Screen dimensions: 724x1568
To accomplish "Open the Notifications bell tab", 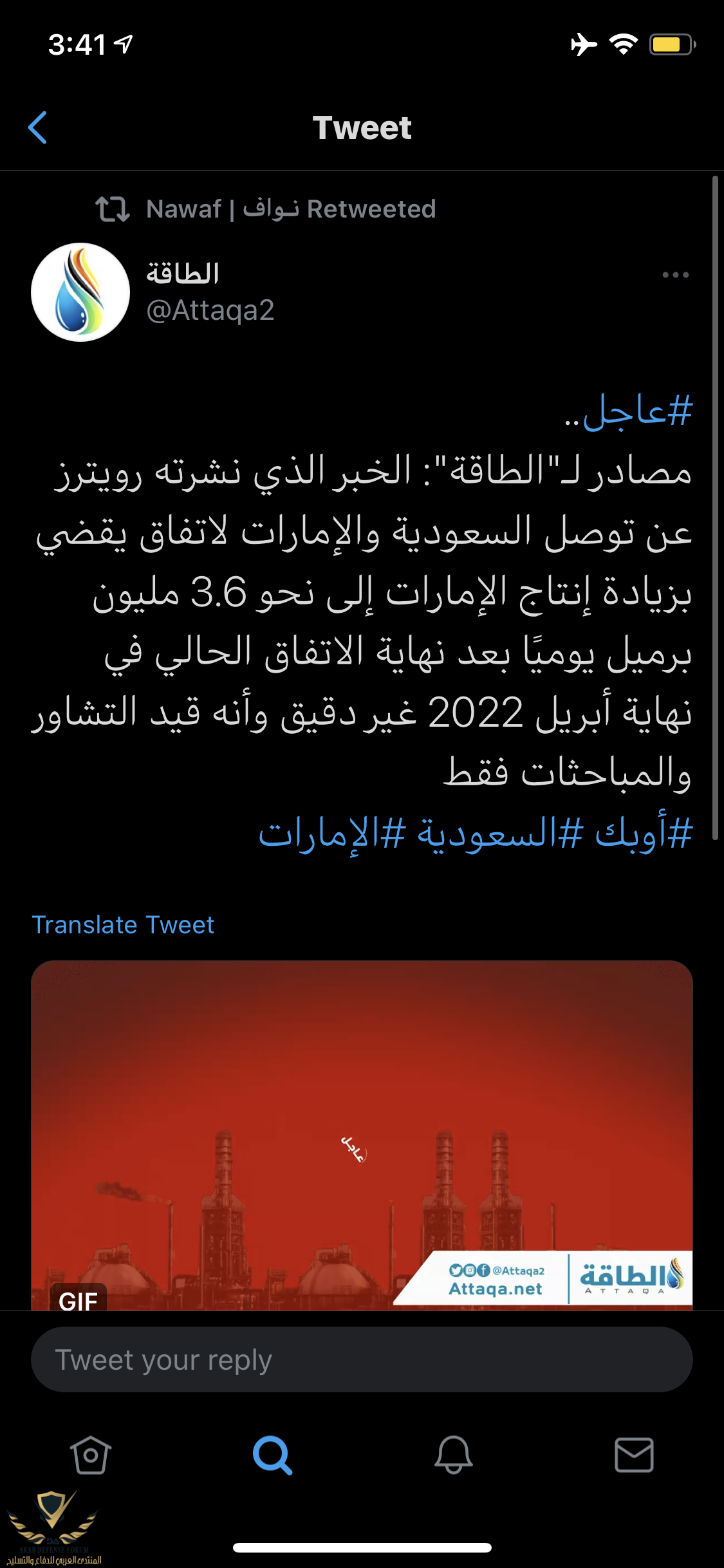I will (x=453, y=1455).
